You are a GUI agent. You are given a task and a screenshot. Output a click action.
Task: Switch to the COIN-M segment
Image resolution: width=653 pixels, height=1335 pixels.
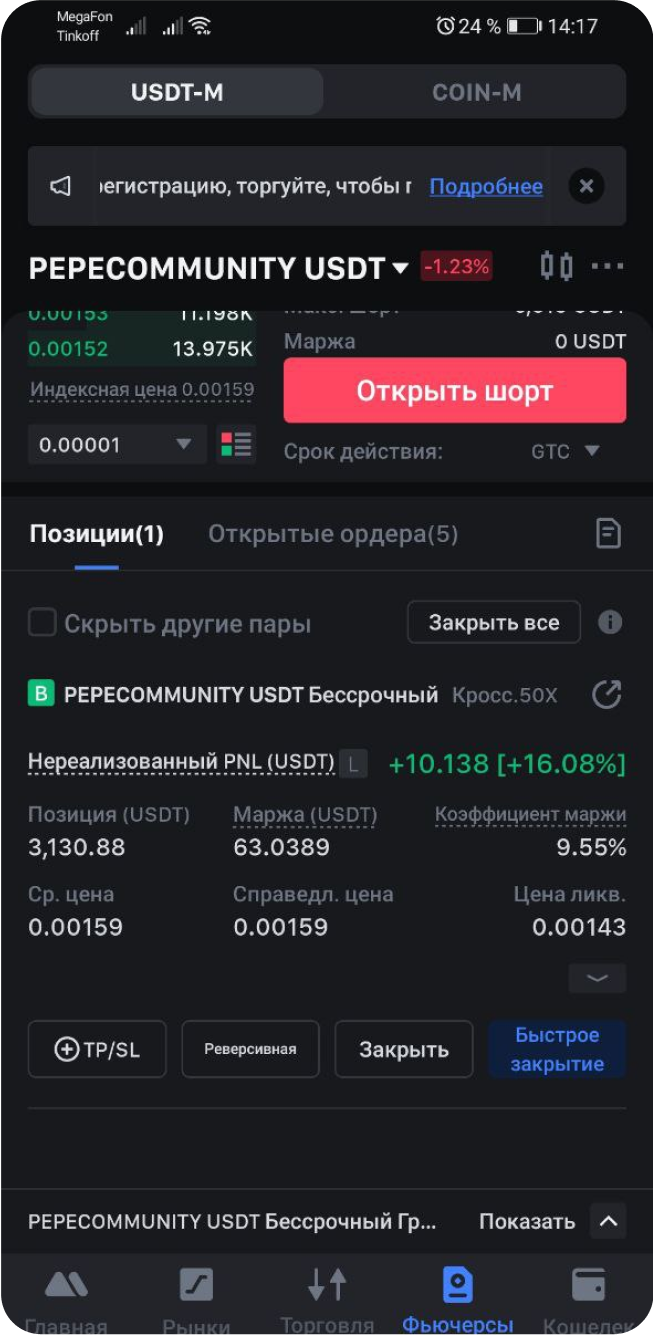click(476, 93)
